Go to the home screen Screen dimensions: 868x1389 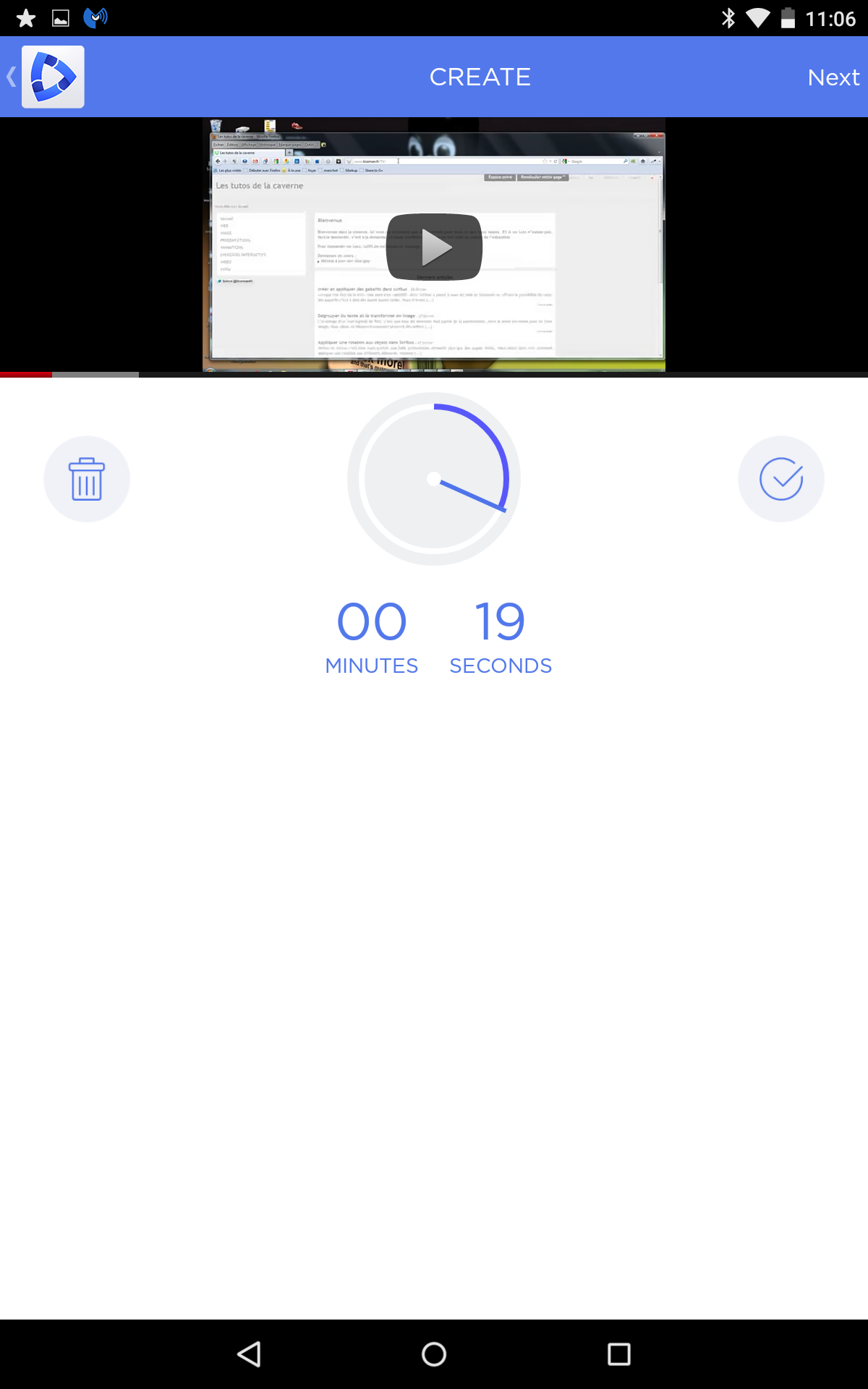point(434,1354)
